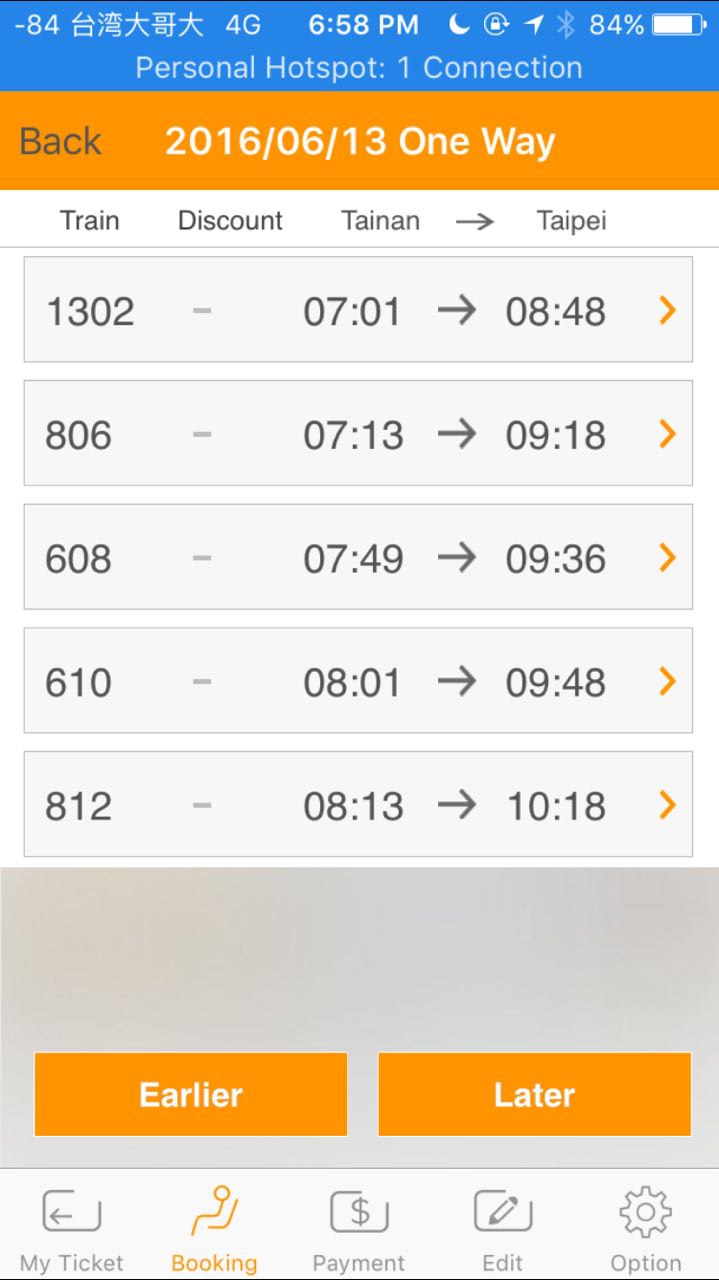Screen dimensions: 719x1280
Task: Open the Booking tab
Action: pyautogui.click(x=214, y=1228)
